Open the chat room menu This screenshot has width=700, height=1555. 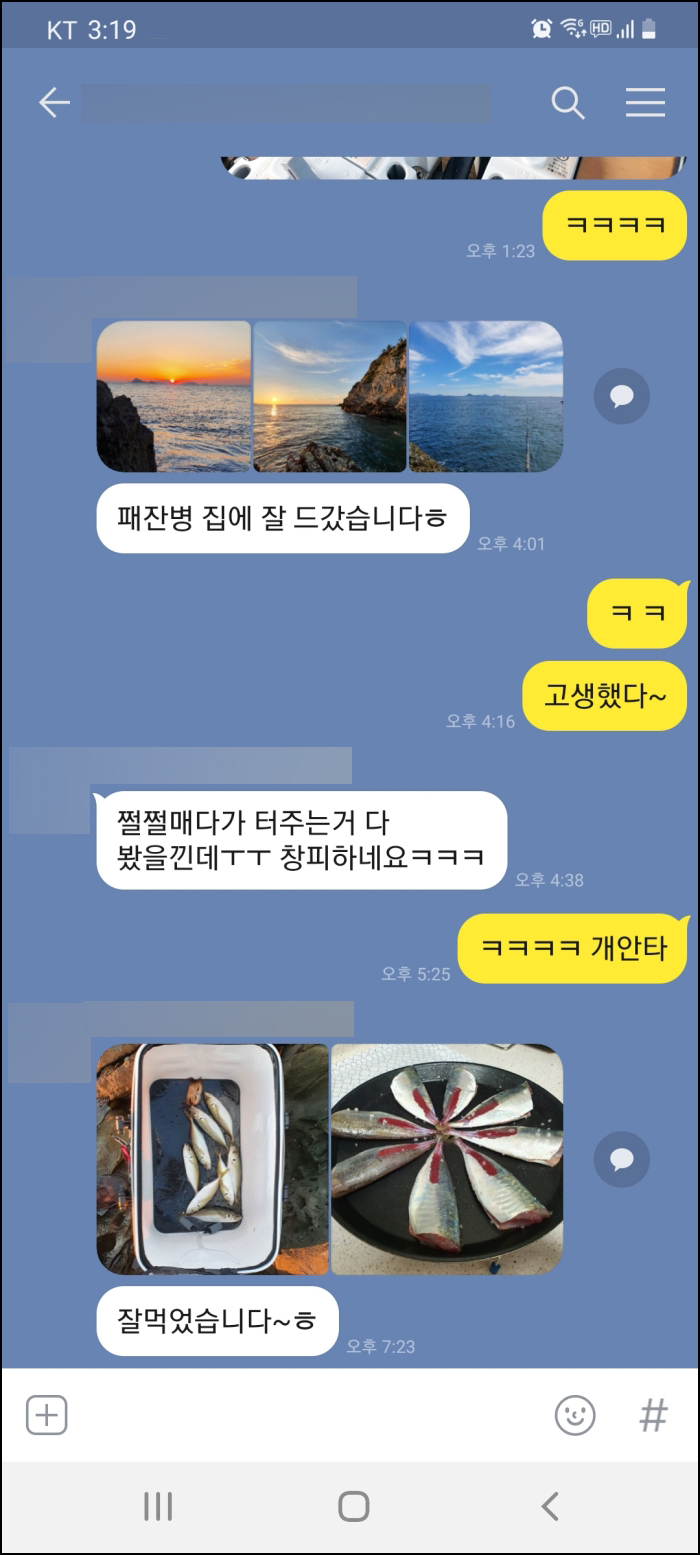point(645,103)
